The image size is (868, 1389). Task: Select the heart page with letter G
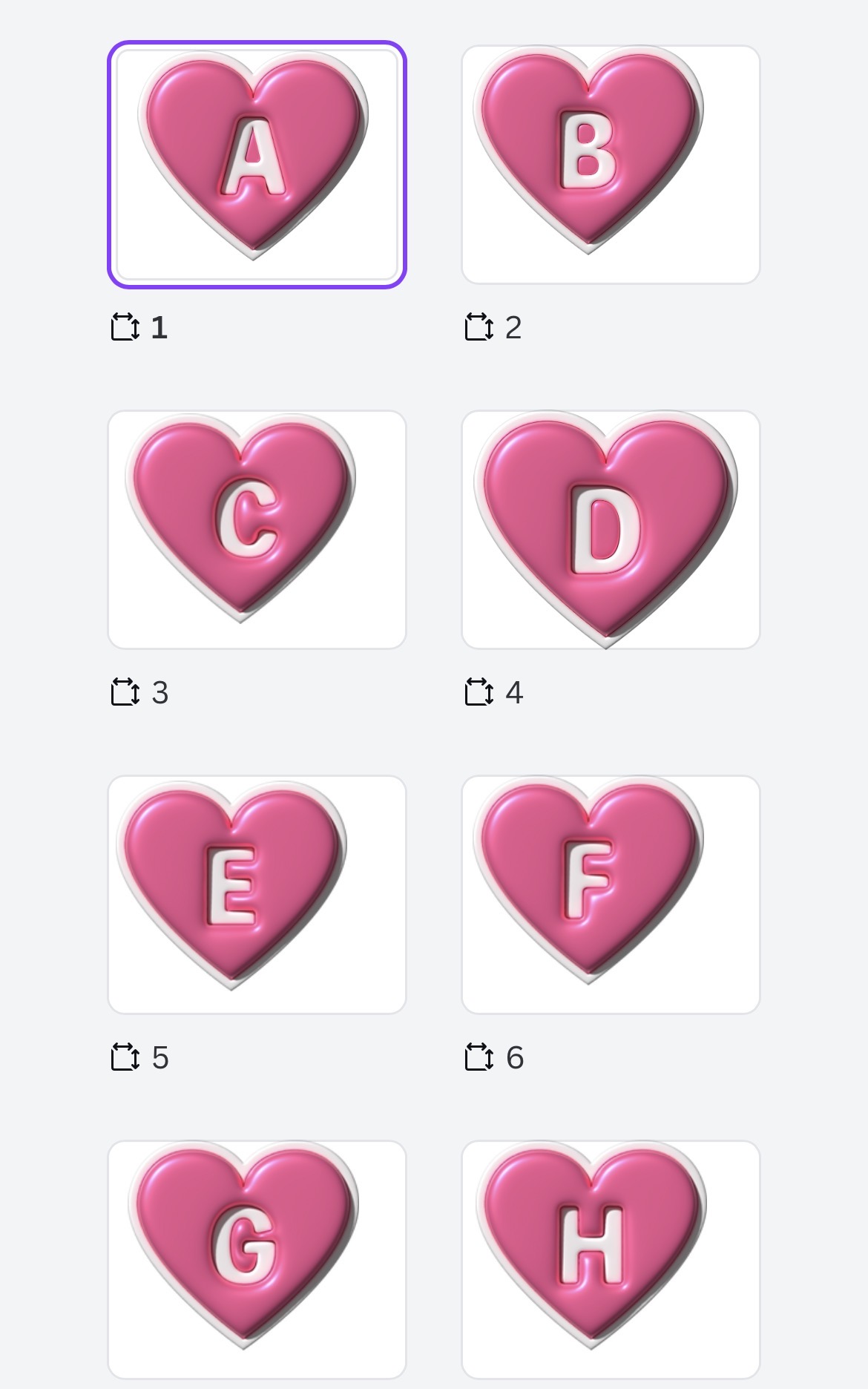257,1258
